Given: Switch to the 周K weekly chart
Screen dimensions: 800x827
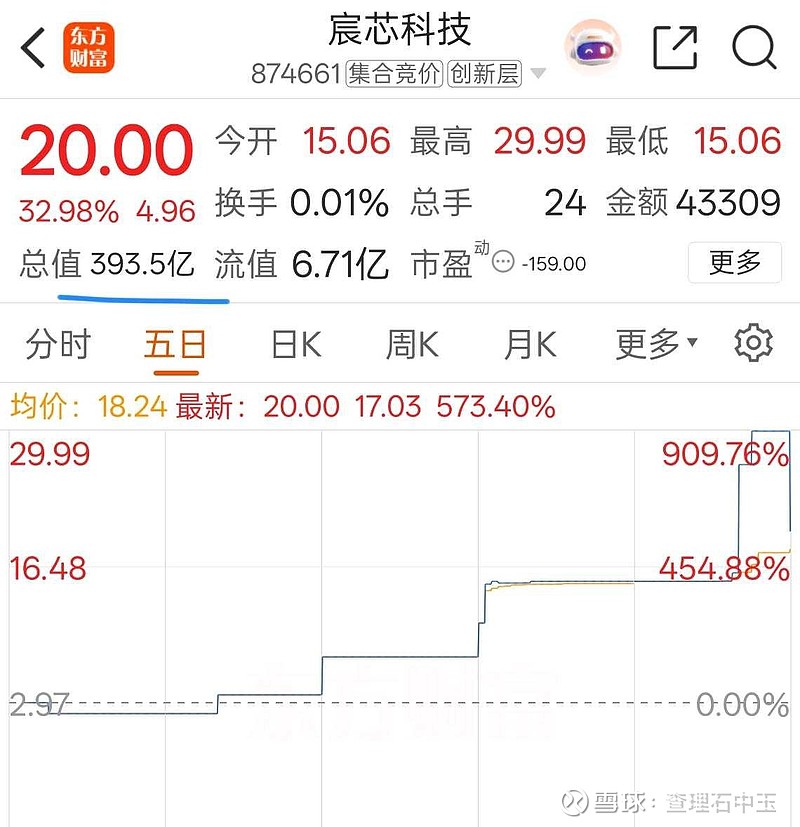Looking at the screenshot, I should coord(410,343).
